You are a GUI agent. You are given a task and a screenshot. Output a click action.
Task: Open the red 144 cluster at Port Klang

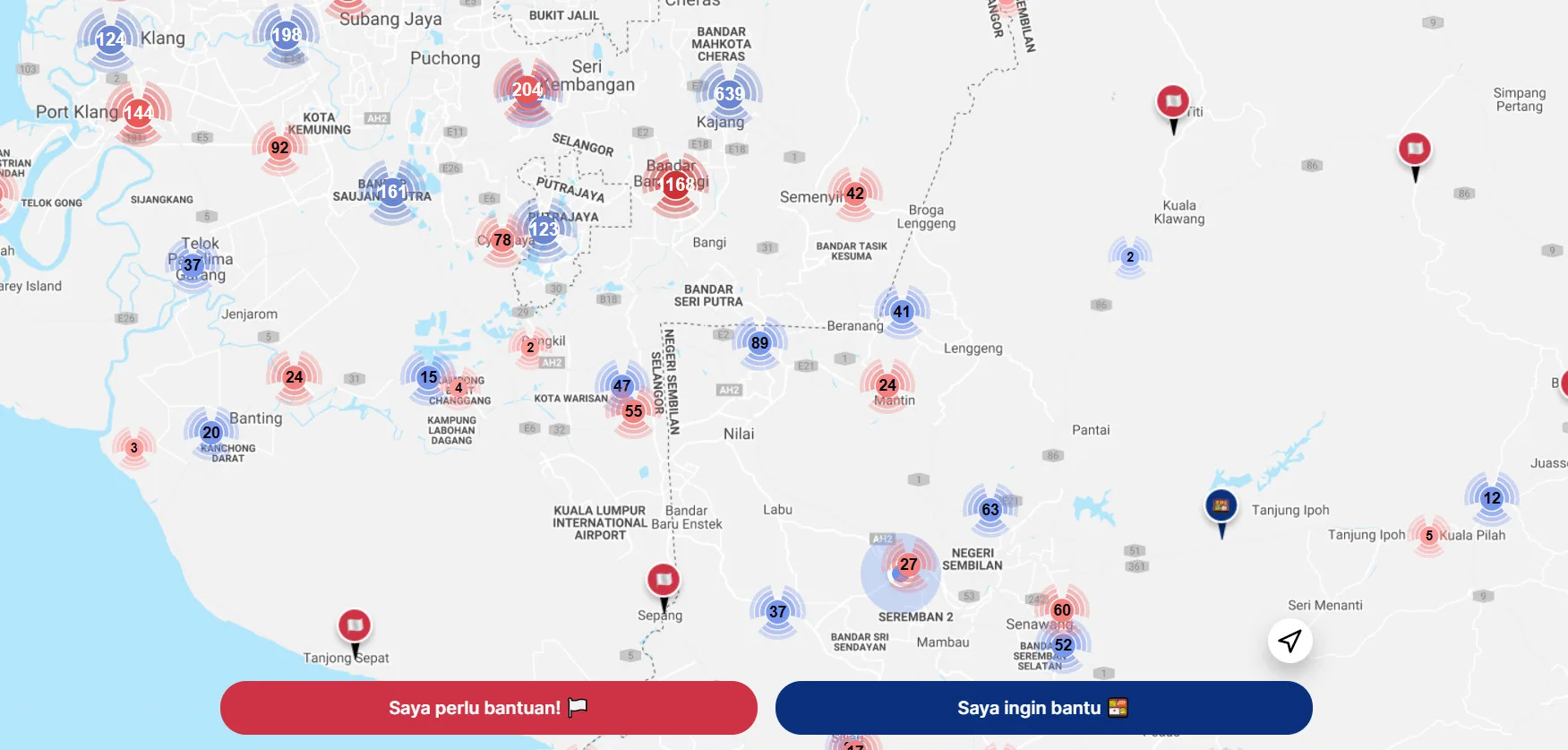(x=137, y=113)
